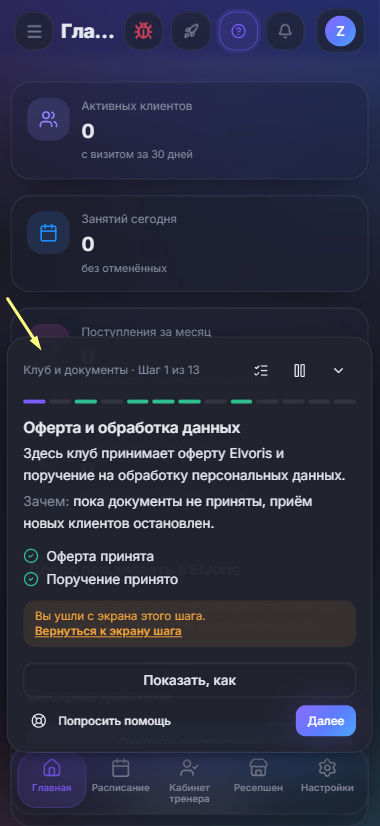
Task: Open the Кабинет тренера tab
Action: click(189, 781)
